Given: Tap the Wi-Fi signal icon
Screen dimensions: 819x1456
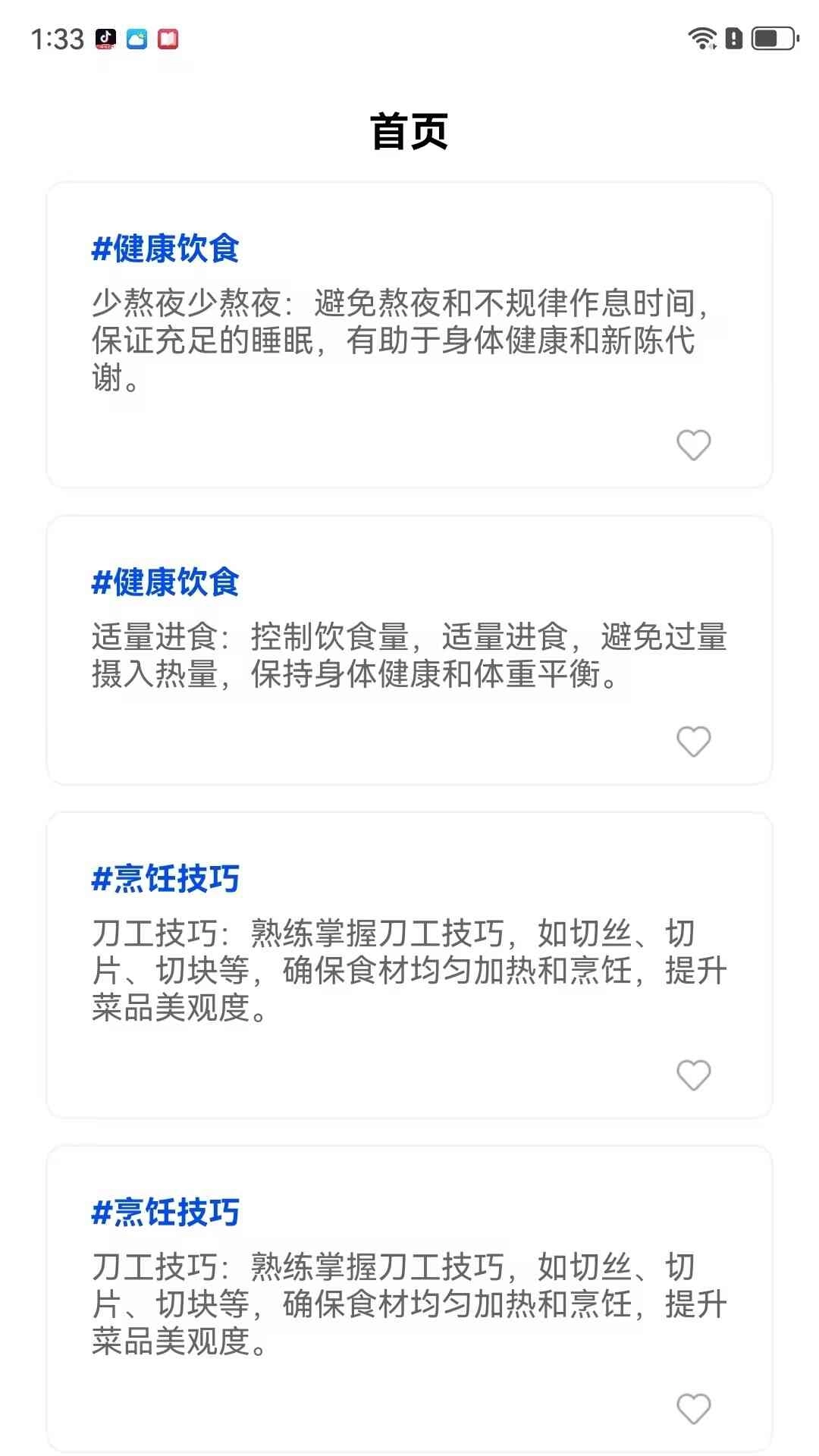Looking at the screenshot, I should [701, 36].
